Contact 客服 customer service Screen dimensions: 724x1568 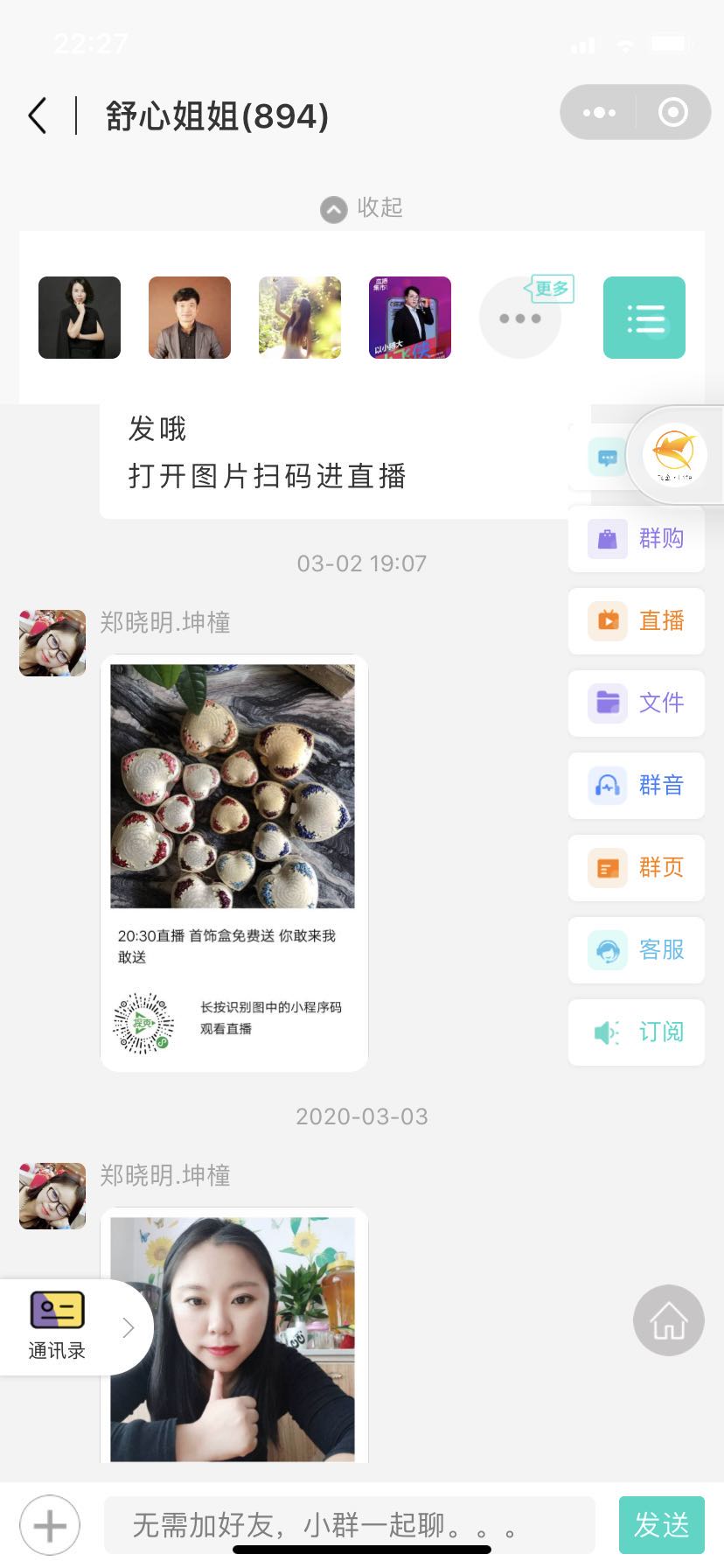pyautogui.click(x=637, y=949)
